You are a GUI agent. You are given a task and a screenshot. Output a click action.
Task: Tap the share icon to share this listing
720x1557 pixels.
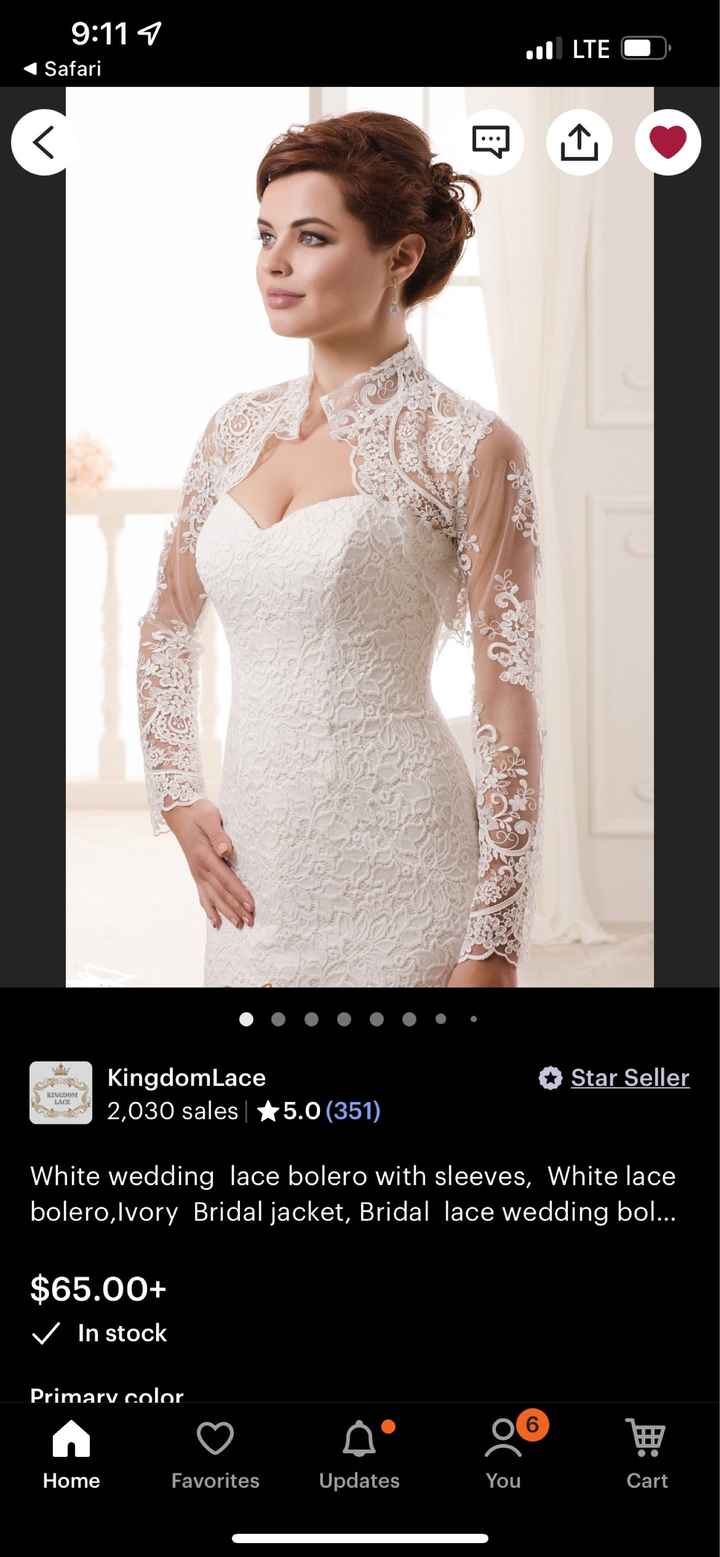(579, 142)
